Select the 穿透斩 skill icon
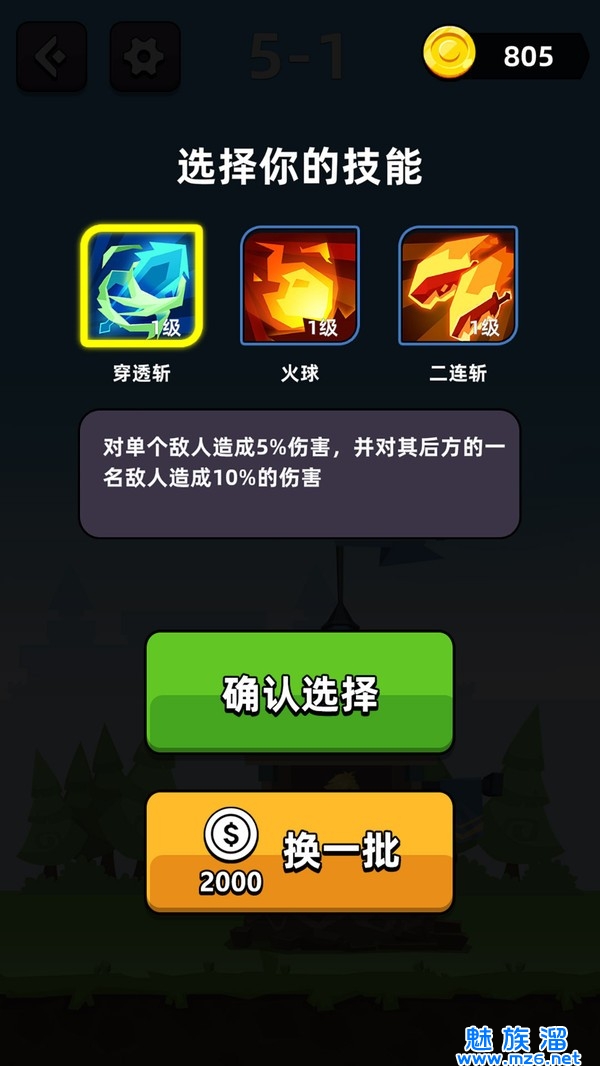This screenshot has width=600, height=1066. click(x=142, y=285)
